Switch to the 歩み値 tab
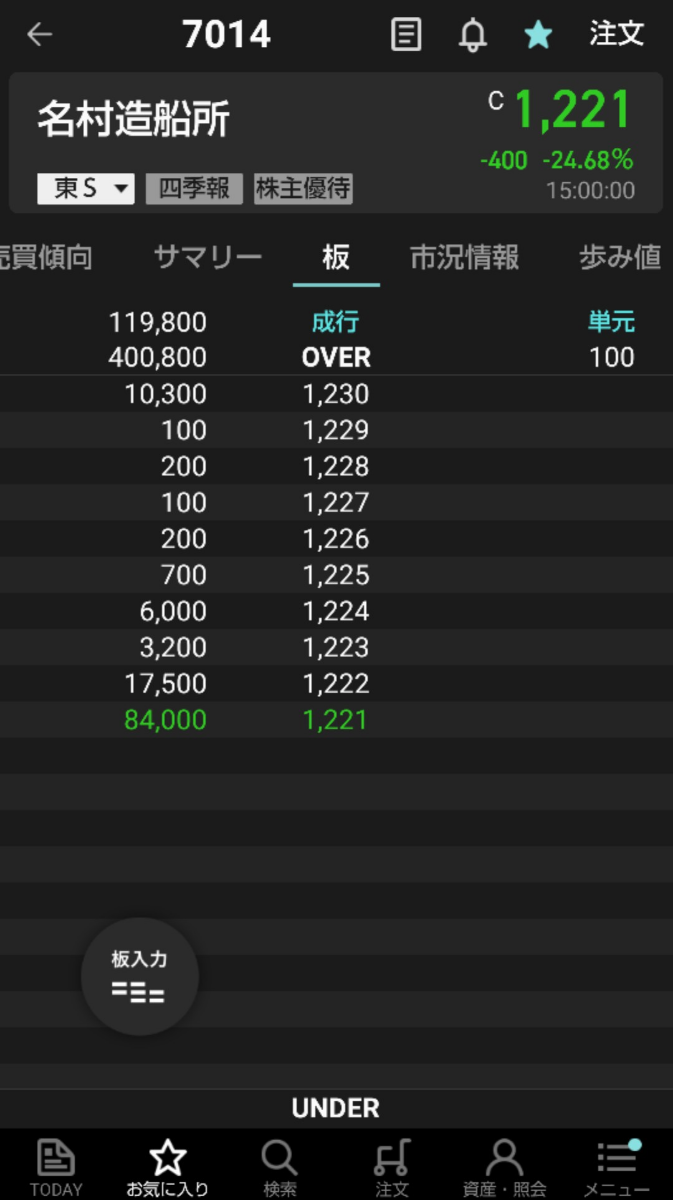673x1200 pixels. 620,258
